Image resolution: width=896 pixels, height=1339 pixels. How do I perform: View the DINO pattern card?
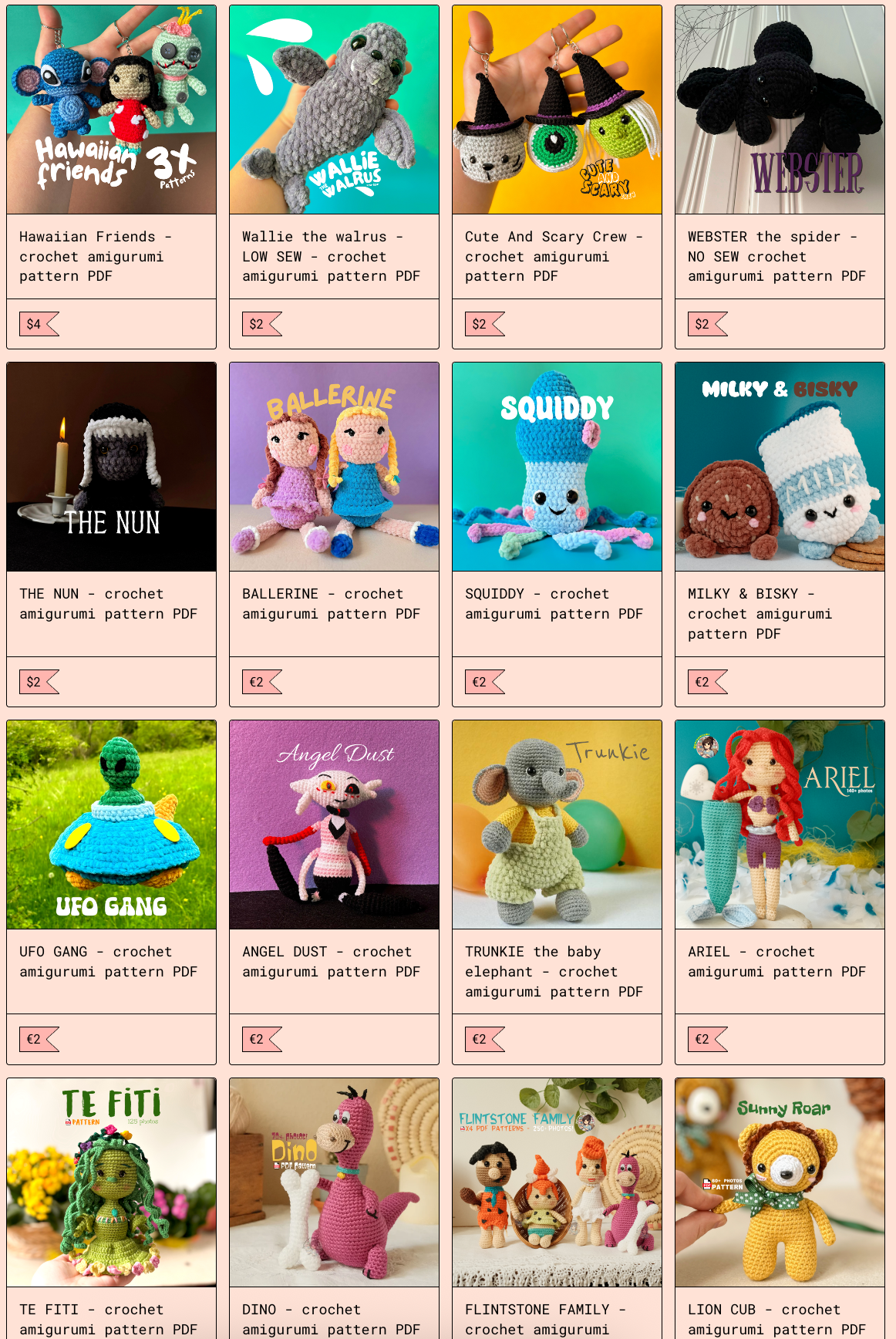click(x=334, y=1182)
